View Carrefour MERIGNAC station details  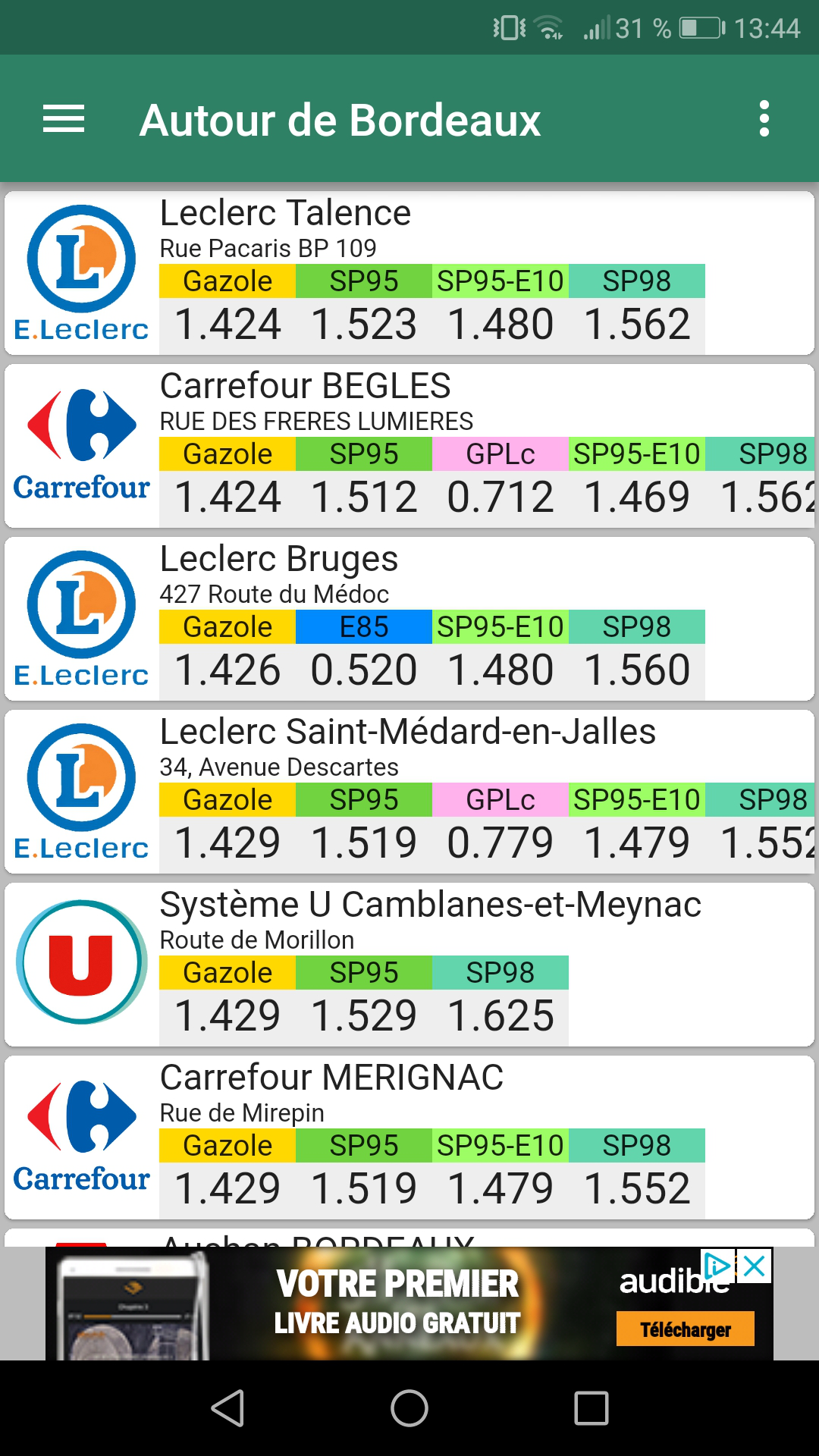pyautogui.click(x=409, y=1137)
